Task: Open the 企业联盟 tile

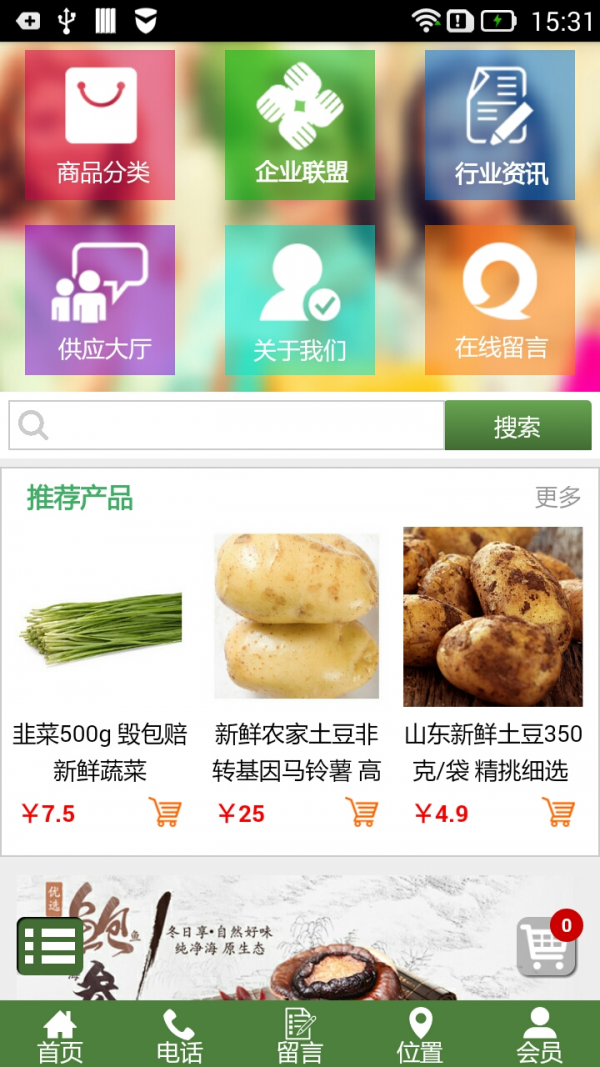Action: [x=300, y=125]
